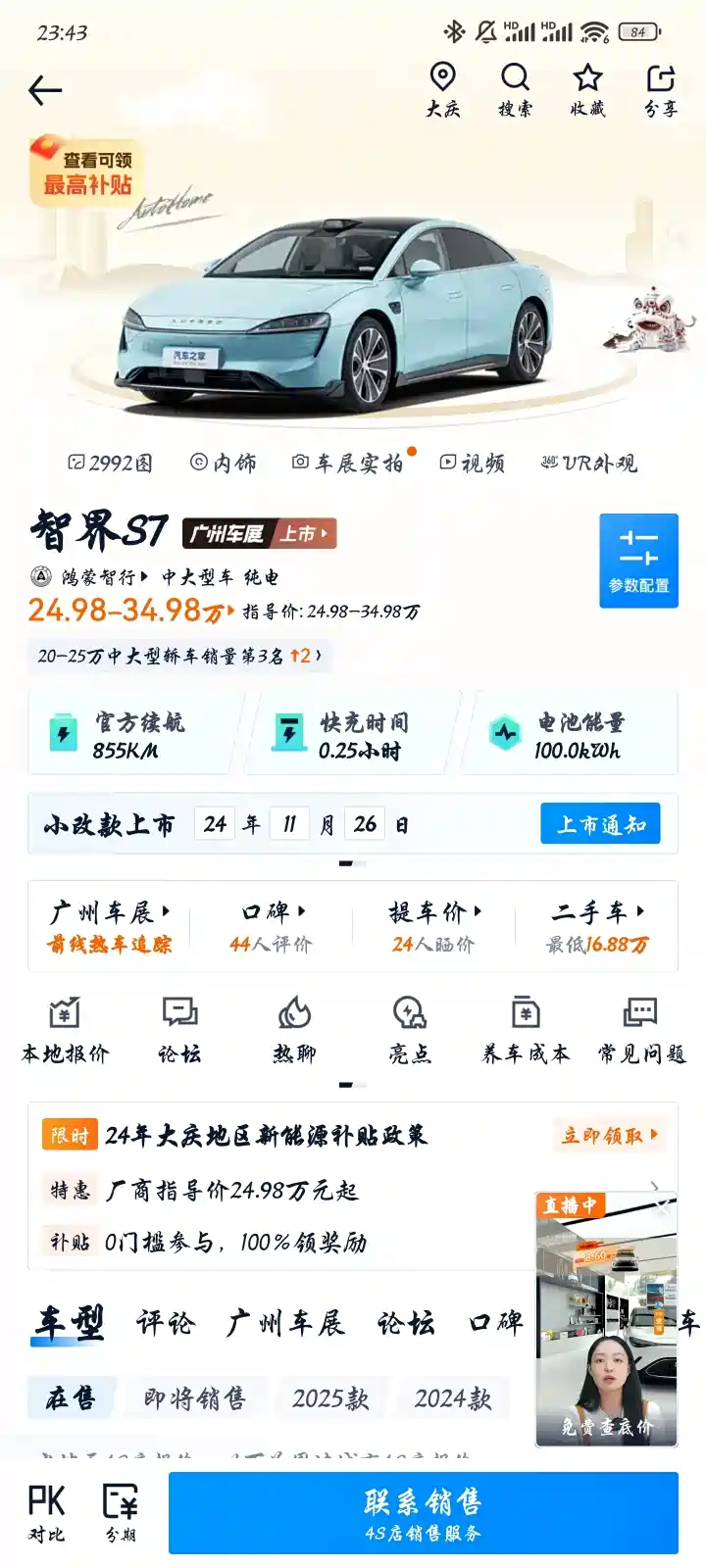View the 2992图 photo gallery

pos(110,463)
